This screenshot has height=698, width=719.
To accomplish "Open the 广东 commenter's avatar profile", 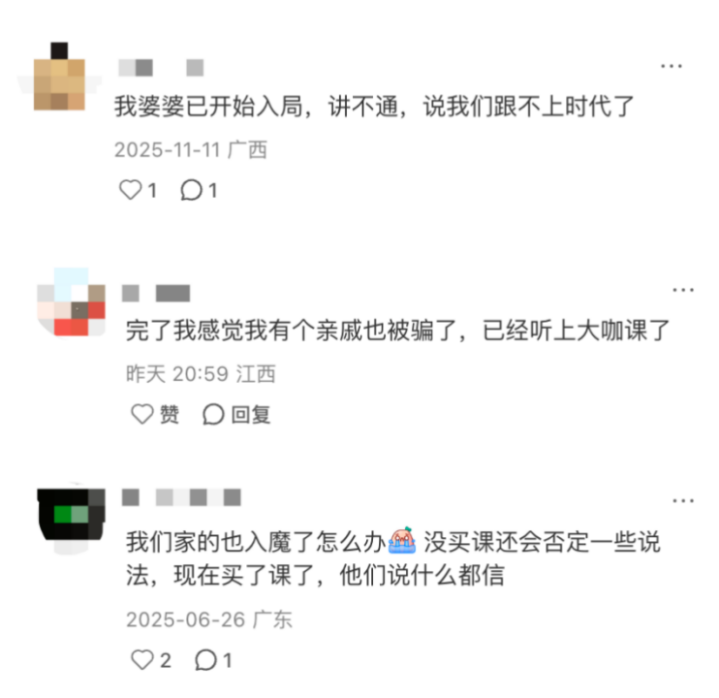I will click(x=71, y=513).
